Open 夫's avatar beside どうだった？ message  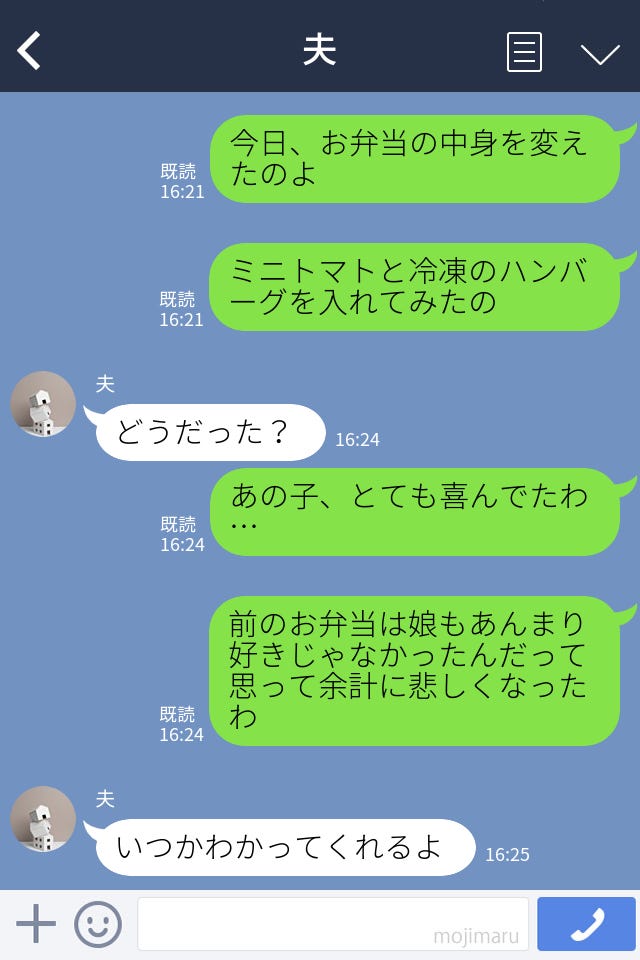click(x=43, y=405)
